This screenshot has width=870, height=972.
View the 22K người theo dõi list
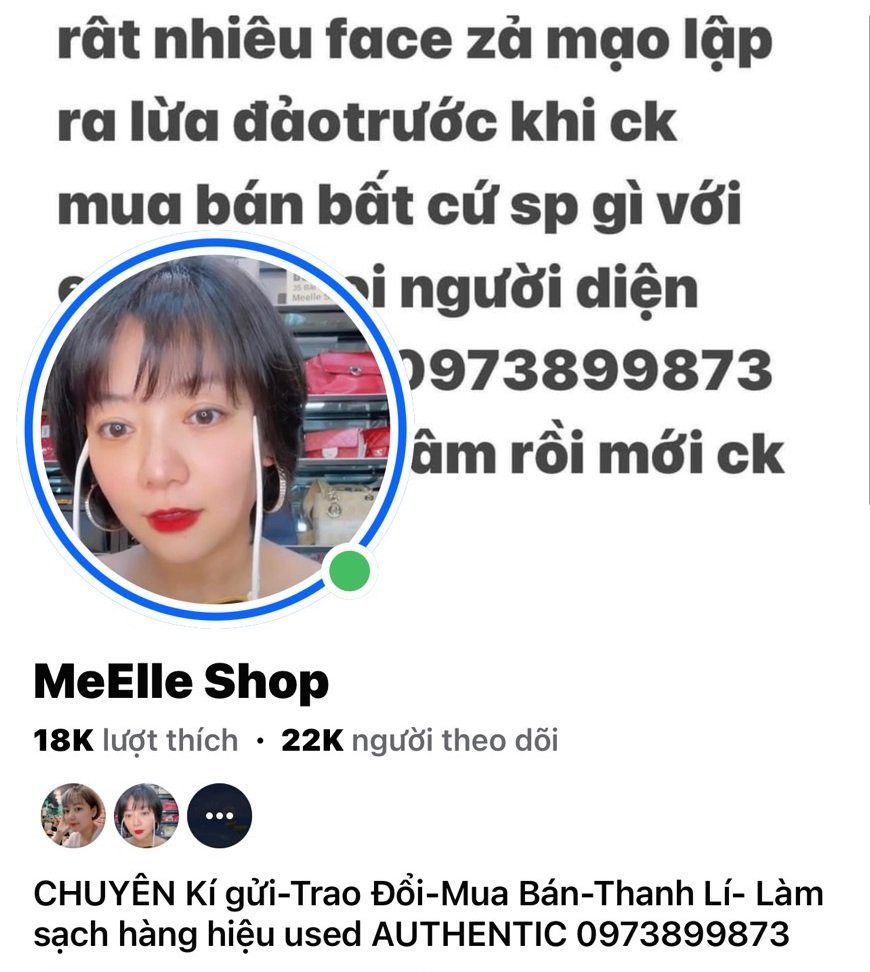pyautogui.click(x=420, y=741)
